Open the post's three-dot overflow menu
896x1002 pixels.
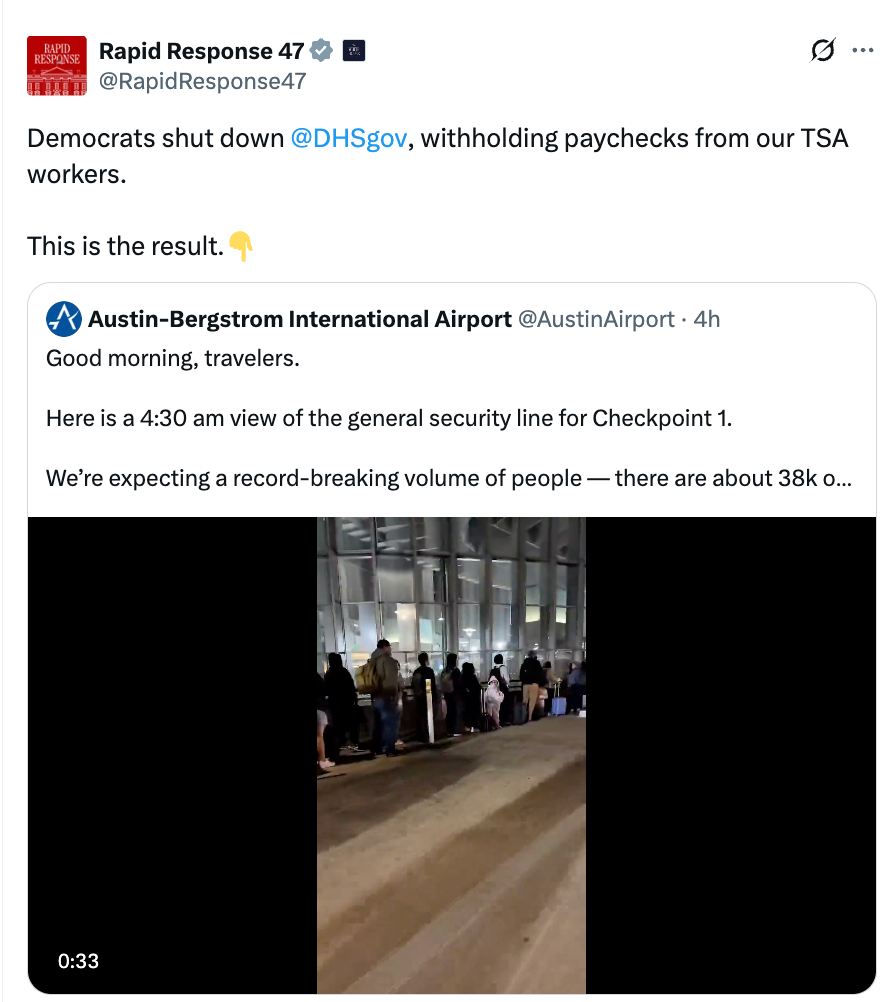[x=862, y=51]
